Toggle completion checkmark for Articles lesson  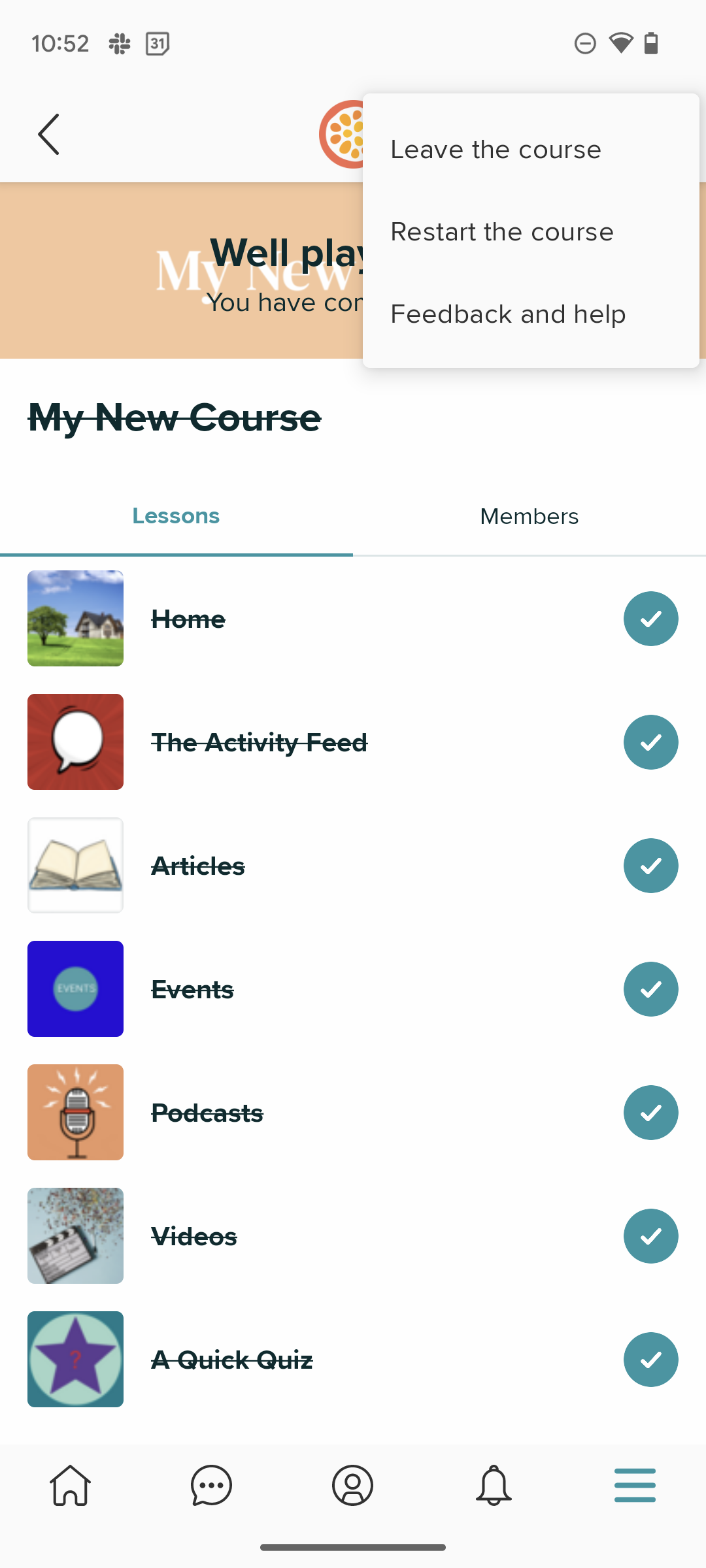click(651, 865)
